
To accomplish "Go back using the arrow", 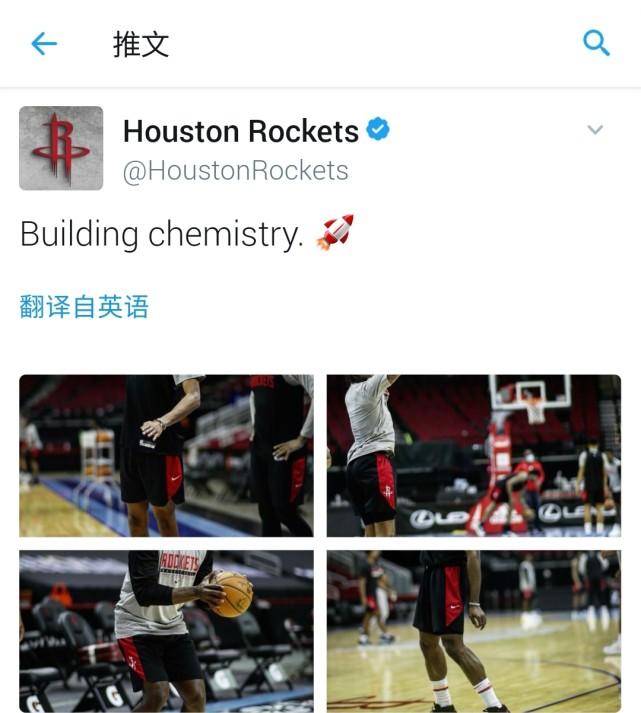I will pyautogui.click(x=44, y=43).
